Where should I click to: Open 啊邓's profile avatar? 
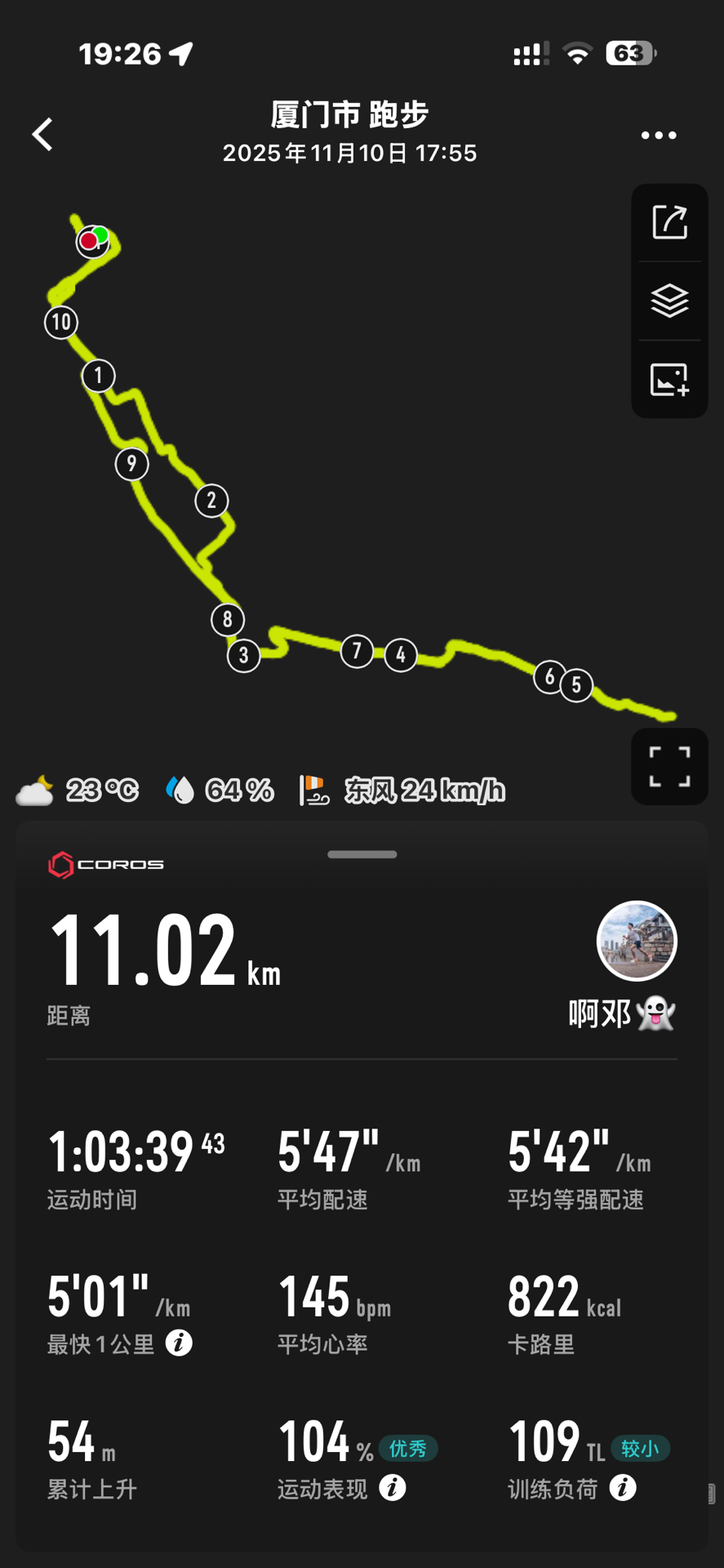(637, 941)
